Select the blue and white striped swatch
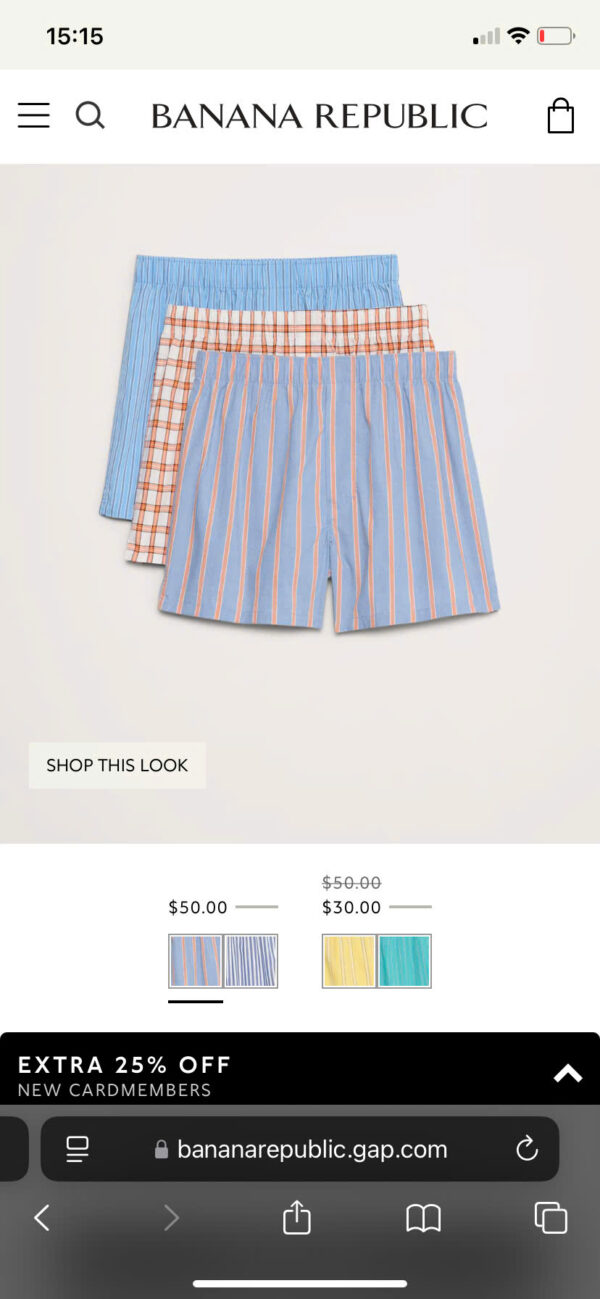The height and width of the screenshot is (1299, 600). click(x=251, y=961)
